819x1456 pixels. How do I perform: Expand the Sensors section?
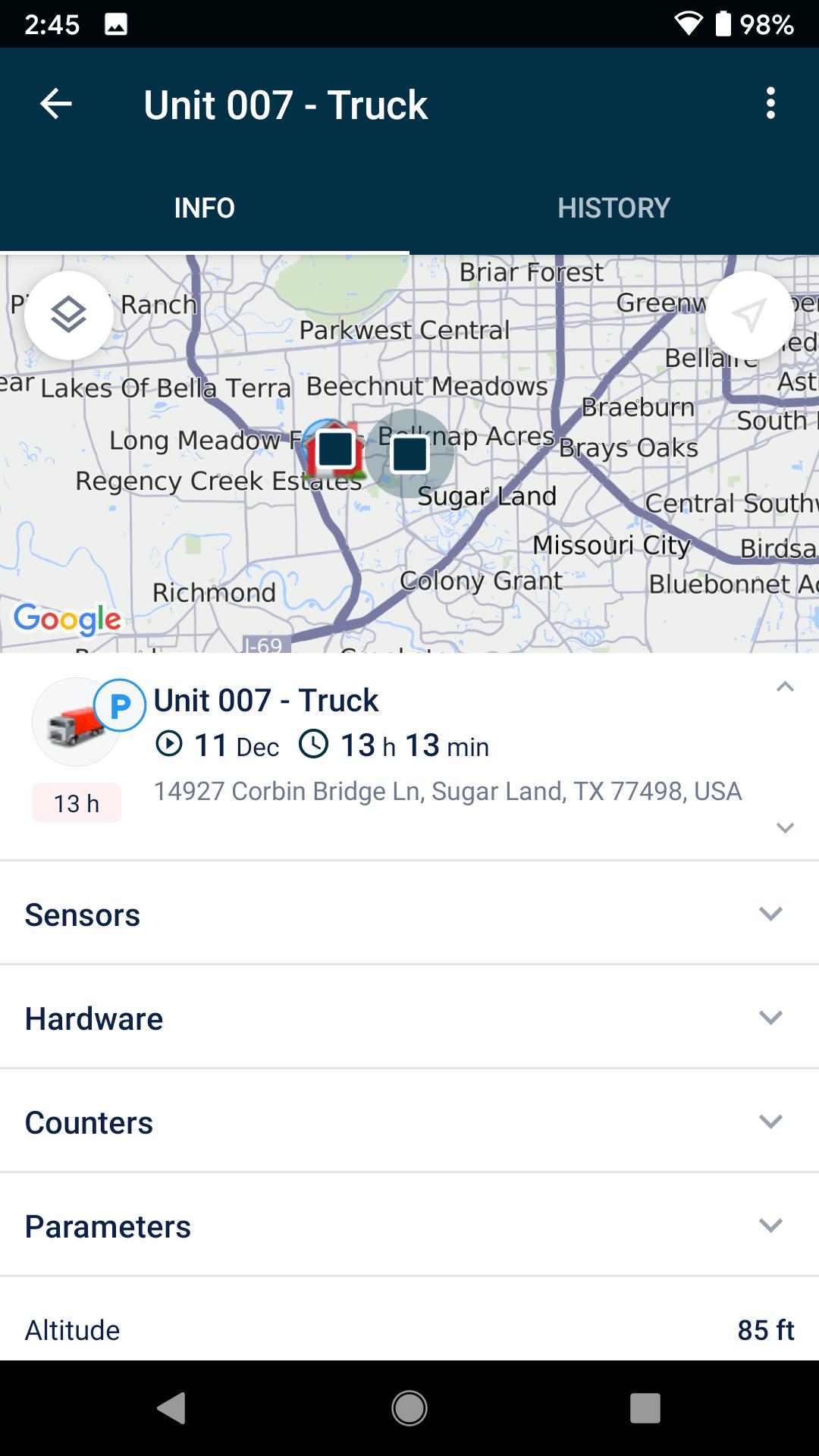[x=409, y=914]
